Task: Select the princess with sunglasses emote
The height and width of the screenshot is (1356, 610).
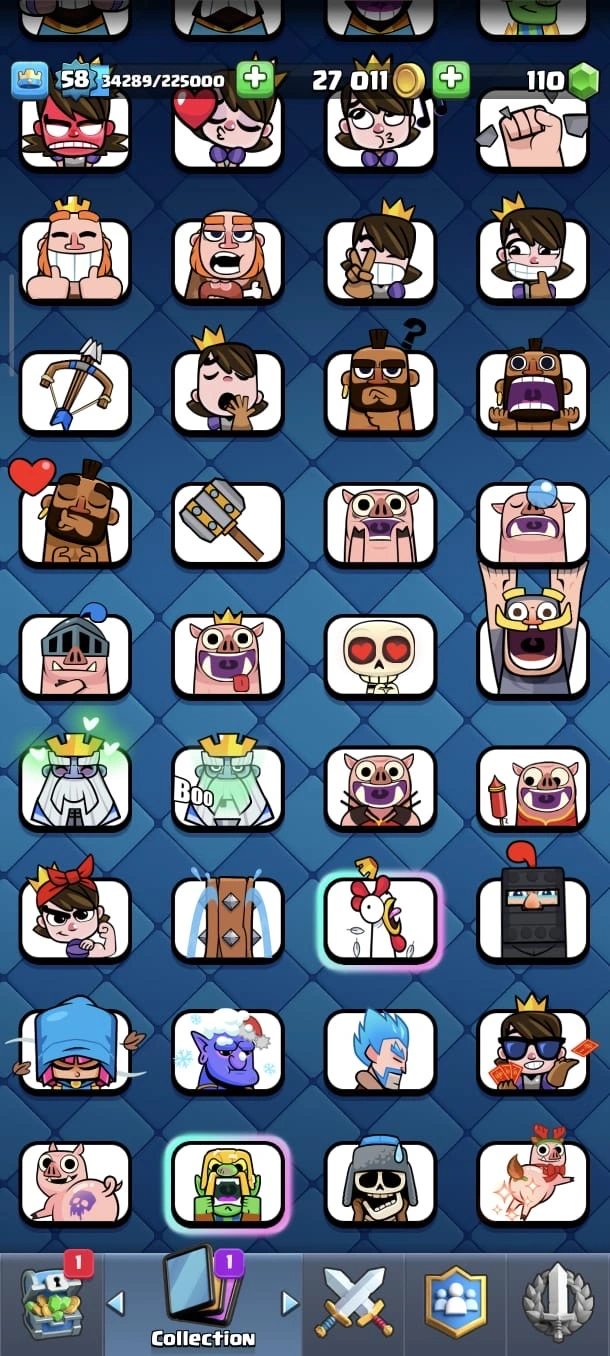Action: (533, 1052)
